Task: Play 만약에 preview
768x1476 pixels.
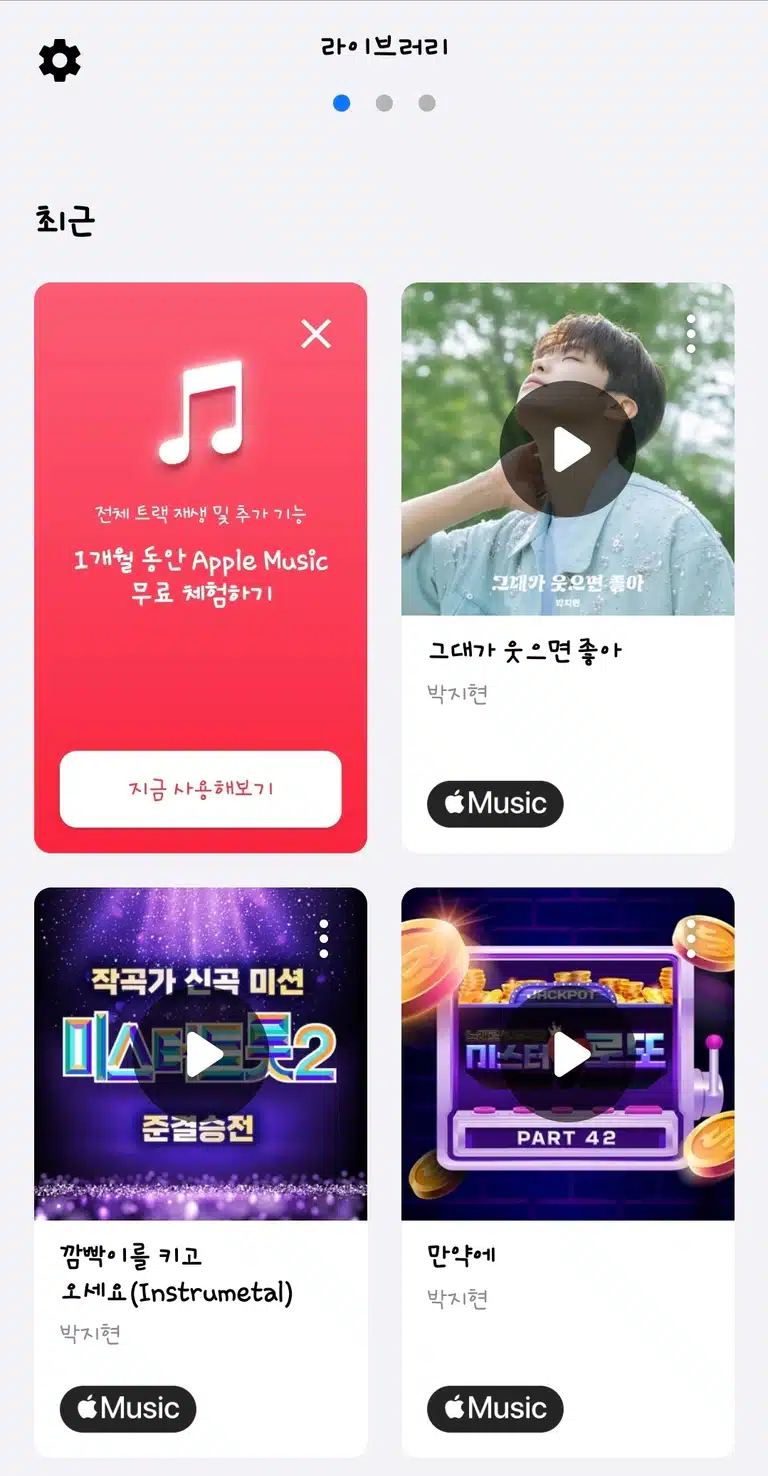Action: click(x=568, y=1054)
